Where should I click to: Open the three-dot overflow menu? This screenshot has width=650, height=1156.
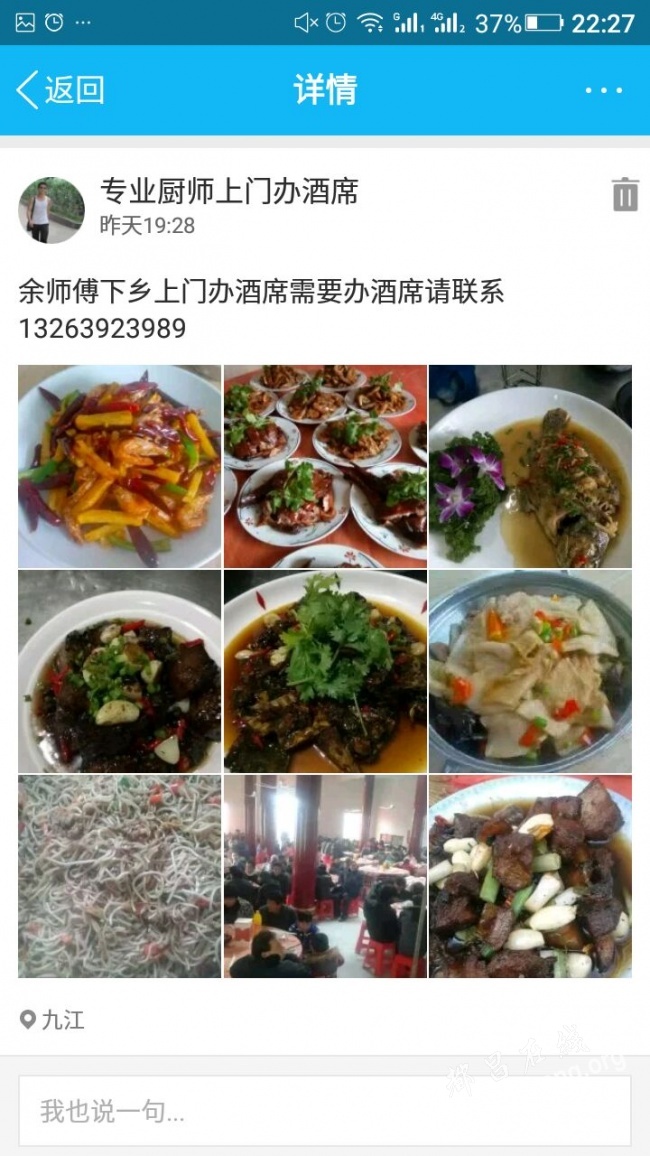click(604, 90)
